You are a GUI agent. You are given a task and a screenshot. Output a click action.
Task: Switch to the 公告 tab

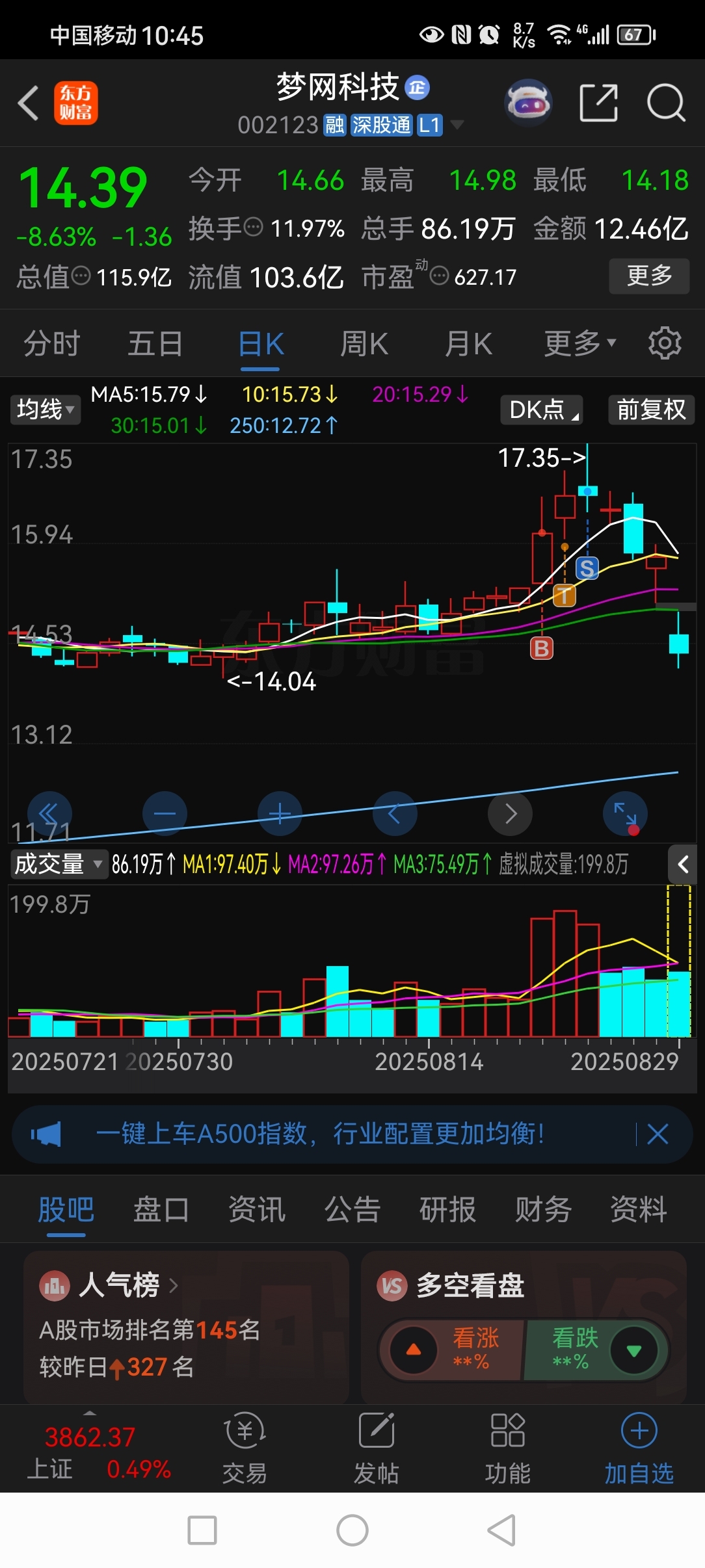[352, 1210]
